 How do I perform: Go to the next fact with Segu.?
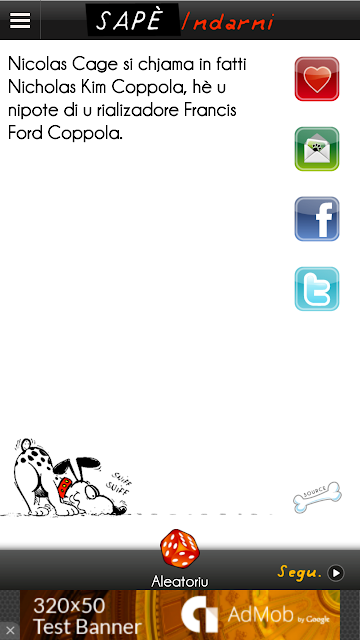click(x=311, y=573)
